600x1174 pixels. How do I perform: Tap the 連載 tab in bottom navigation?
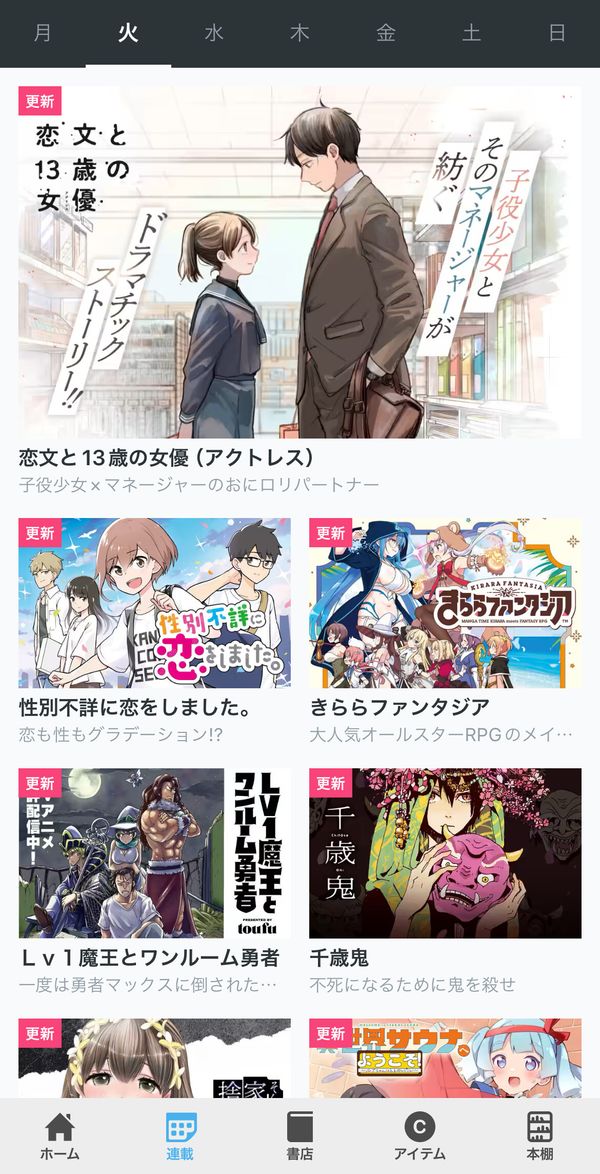(180, 1136)
